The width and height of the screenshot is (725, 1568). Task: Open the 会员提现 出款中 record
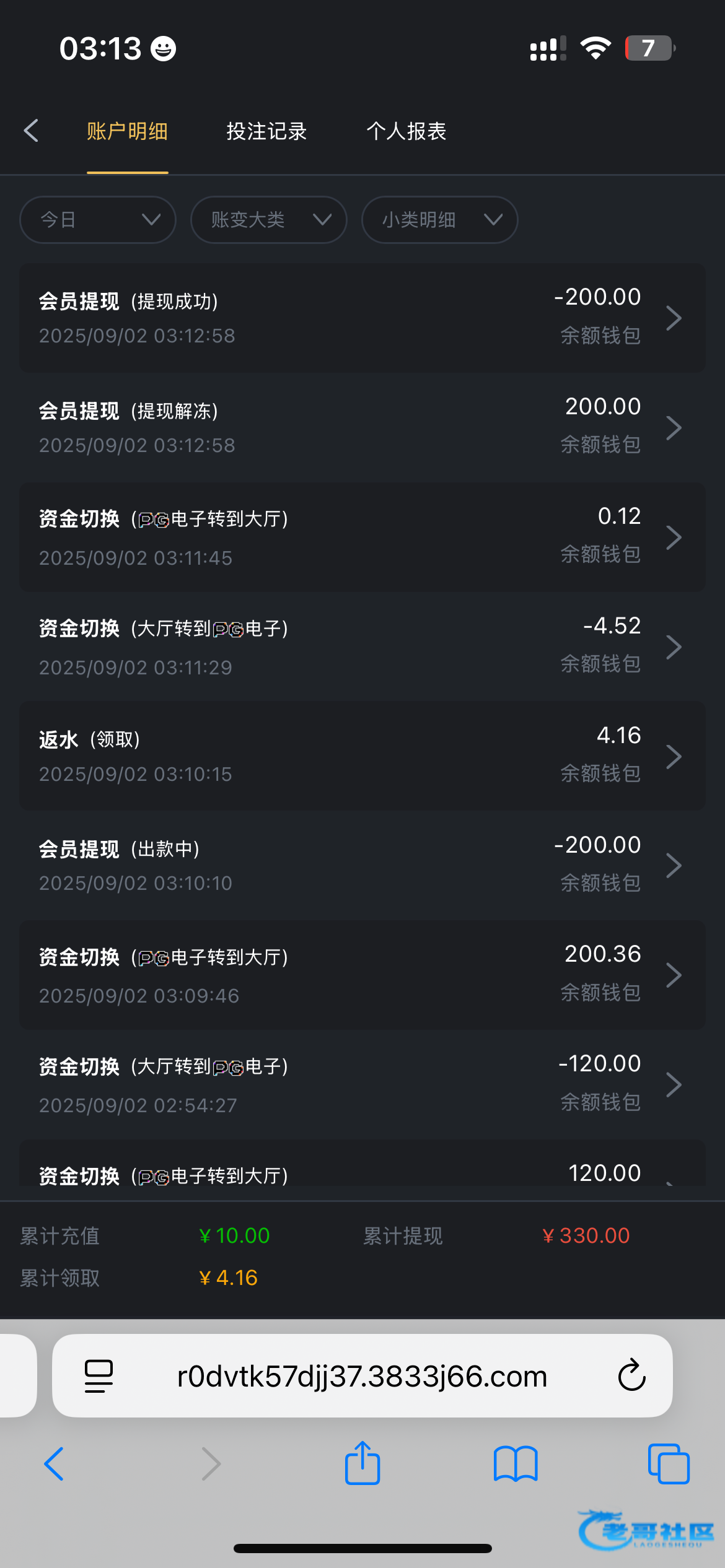tap(362, 865)
